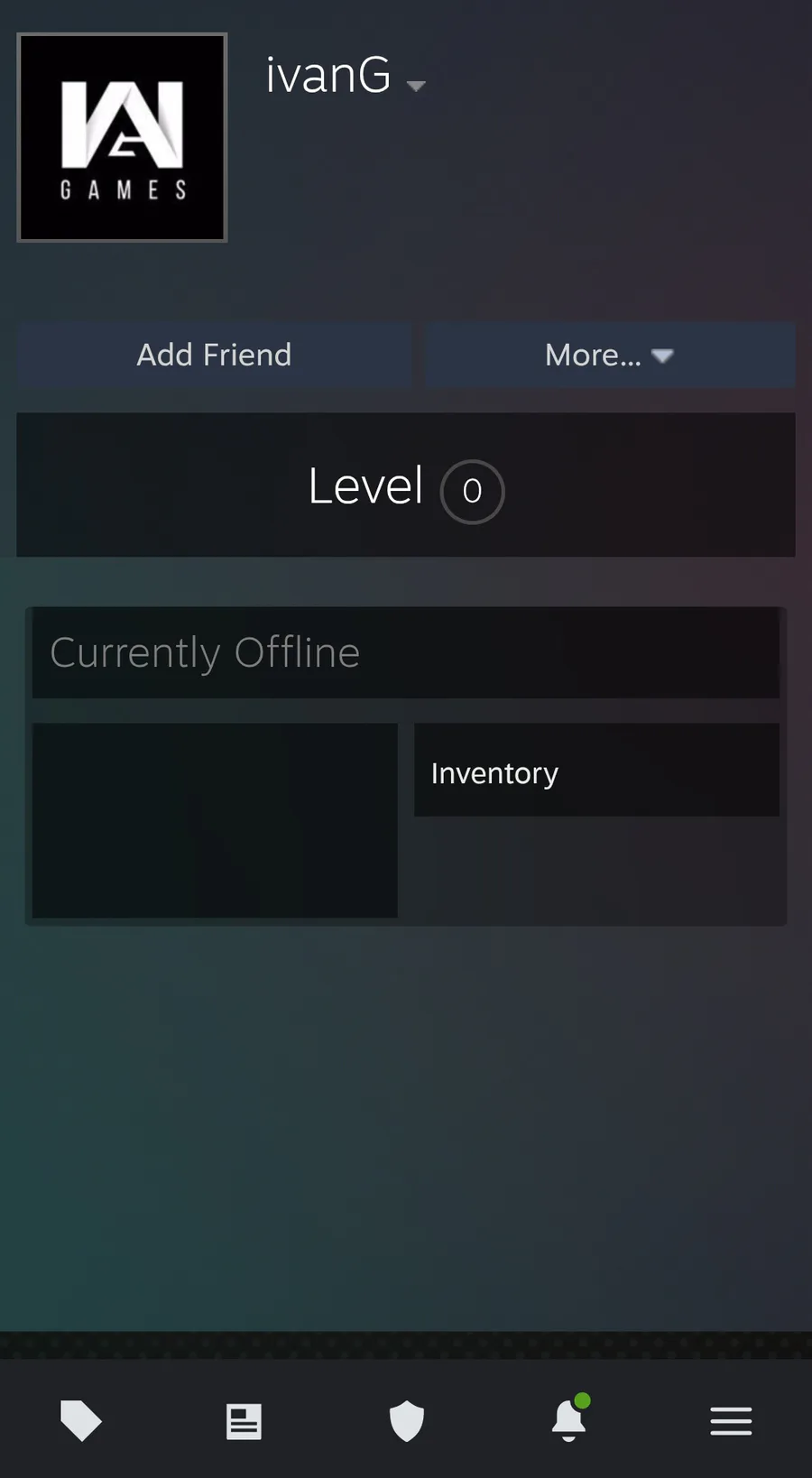Tap the WAG Games profile avatar
812x1478 pixels.
coord(122,137)
